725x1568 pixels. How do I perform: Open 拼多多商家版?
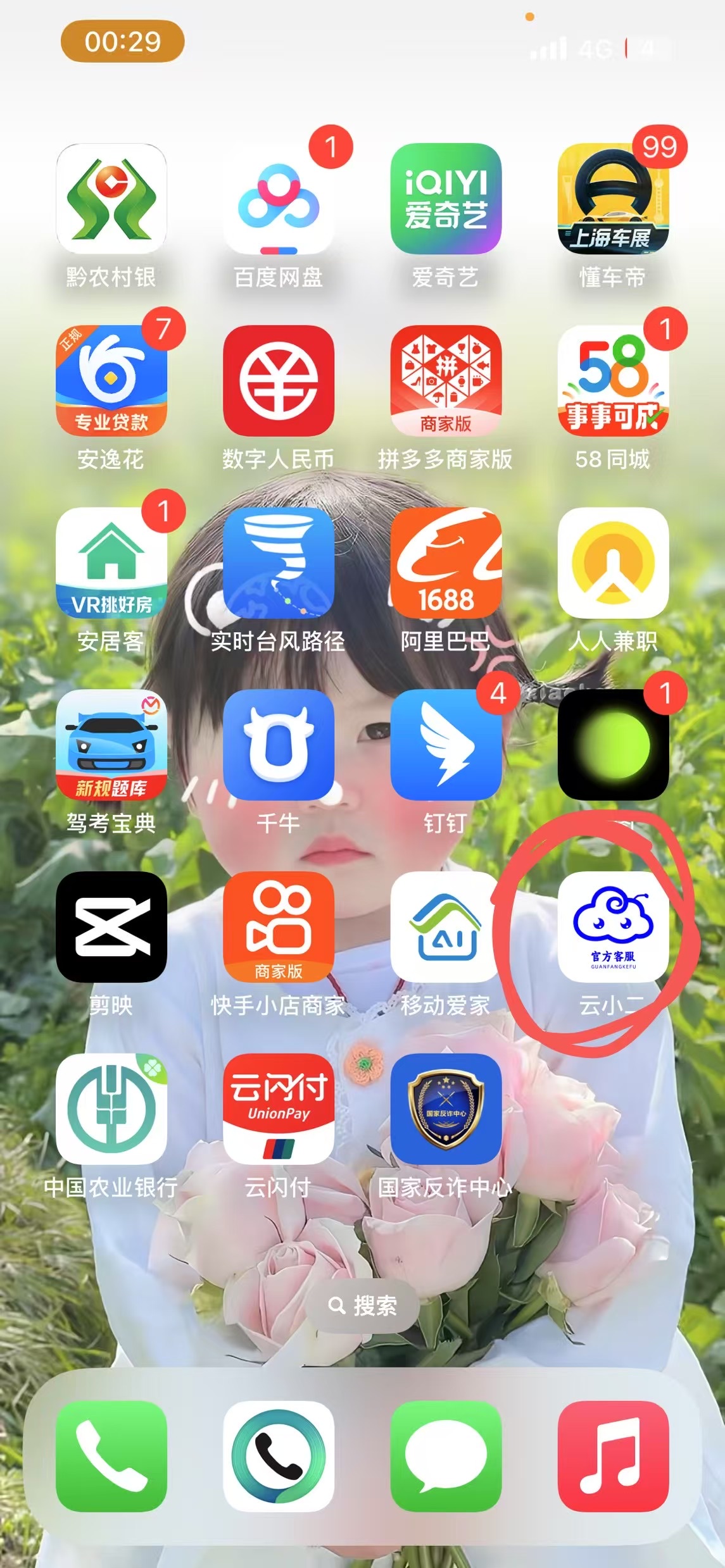[x=446, y=381]
